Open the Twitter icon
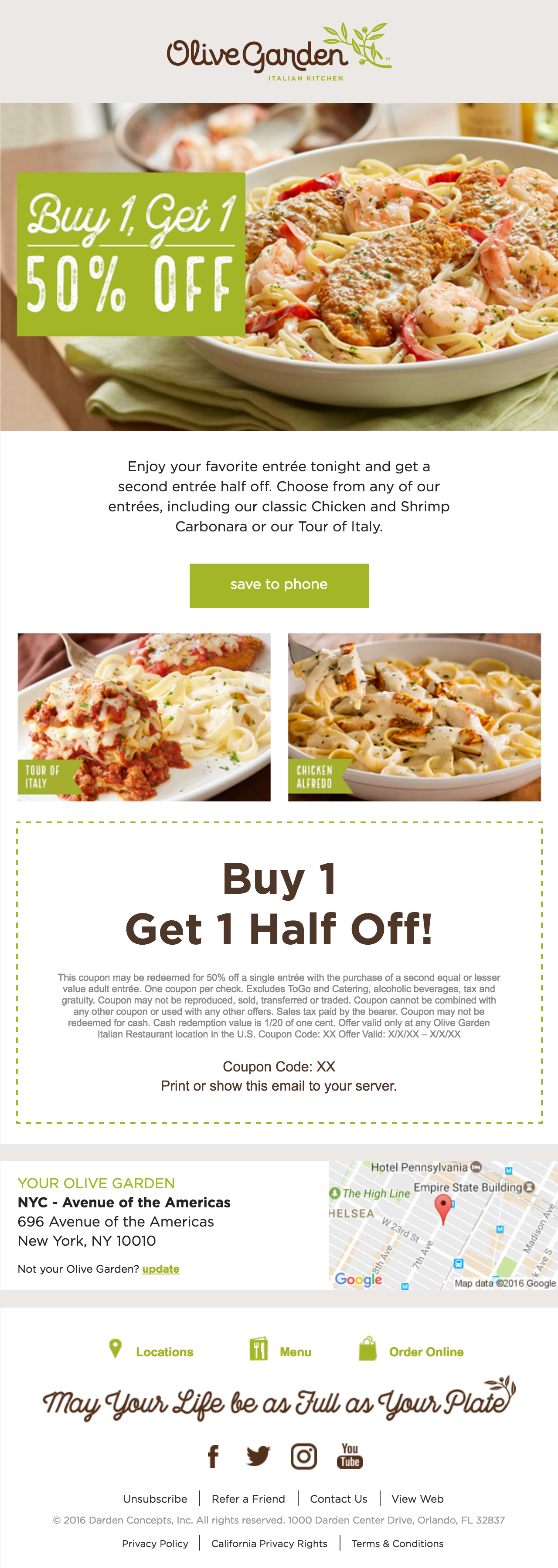This screenshot has width=558, height=1568. (258, 1456)
